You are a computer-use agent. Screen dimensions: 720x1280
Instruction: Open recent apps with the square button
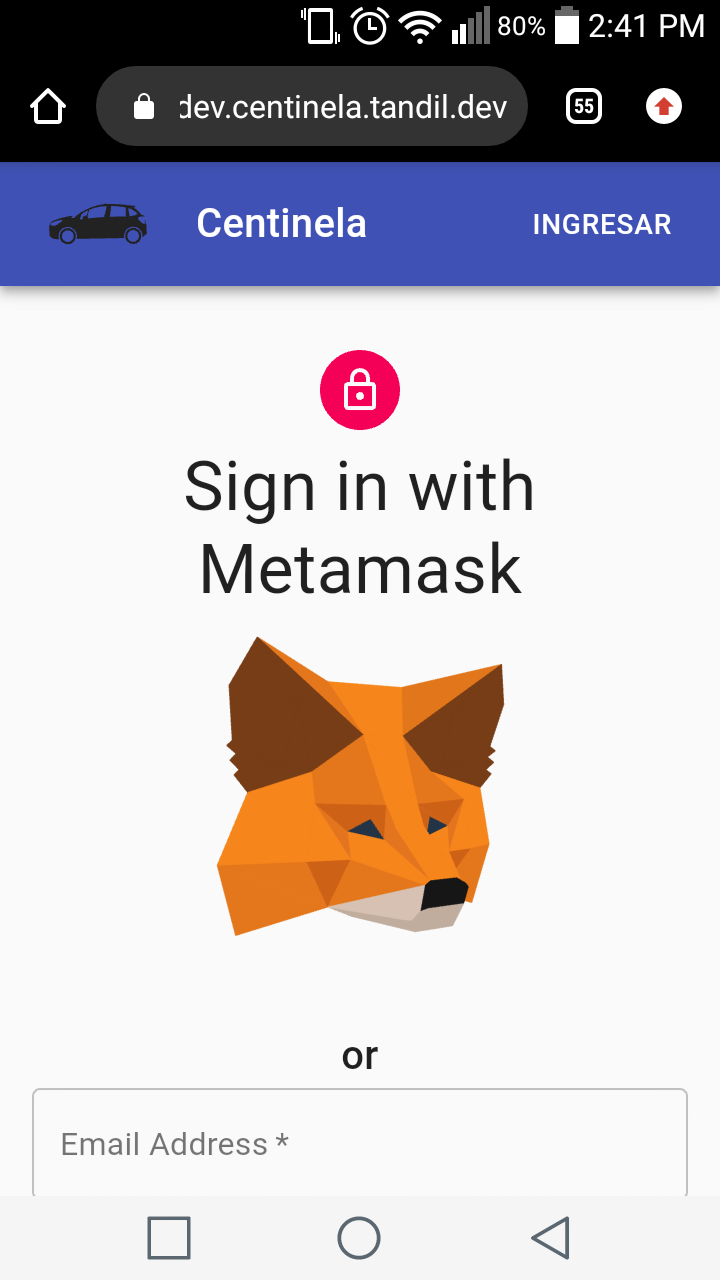click(x=169, y=1238)
